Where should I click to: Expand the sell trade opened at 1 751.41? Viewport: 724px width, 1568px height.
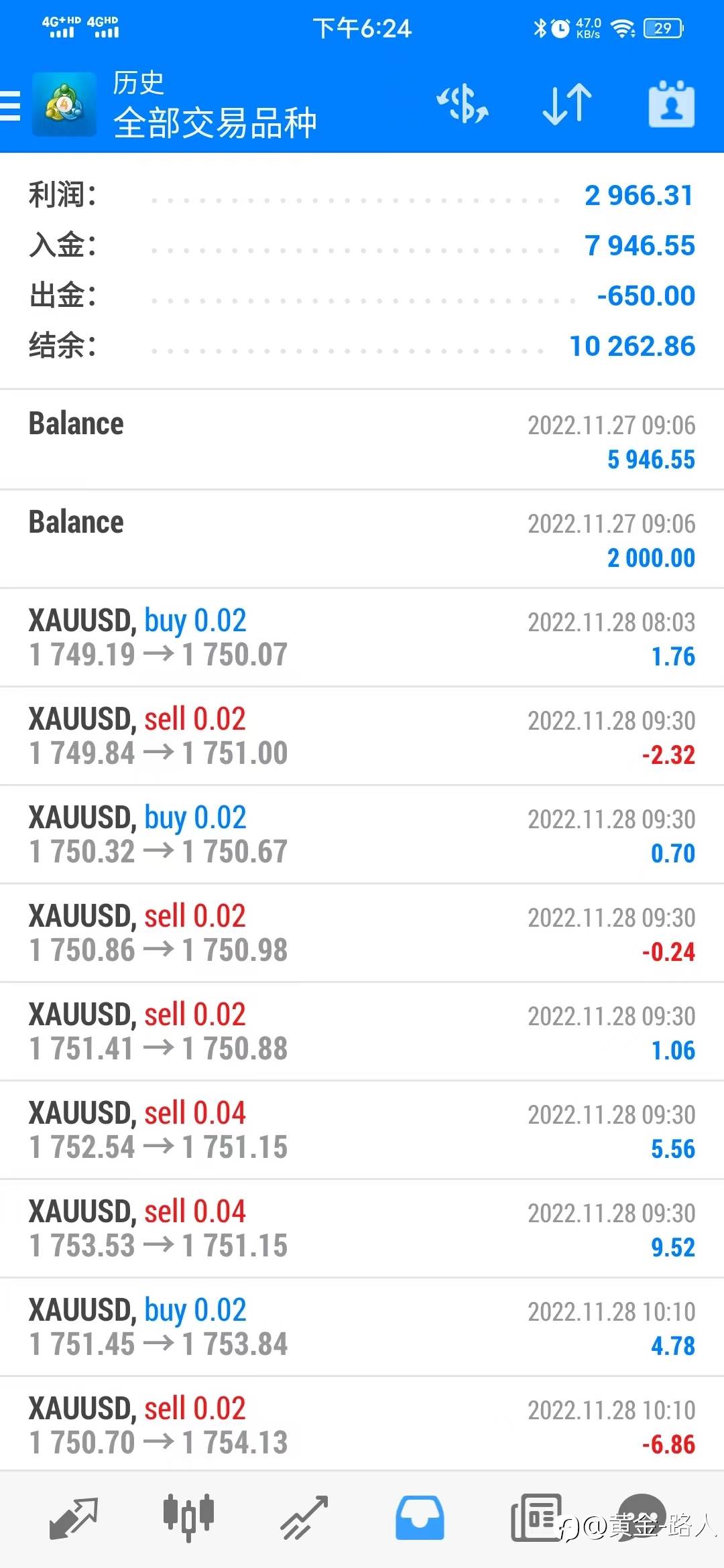point(362,1032)
